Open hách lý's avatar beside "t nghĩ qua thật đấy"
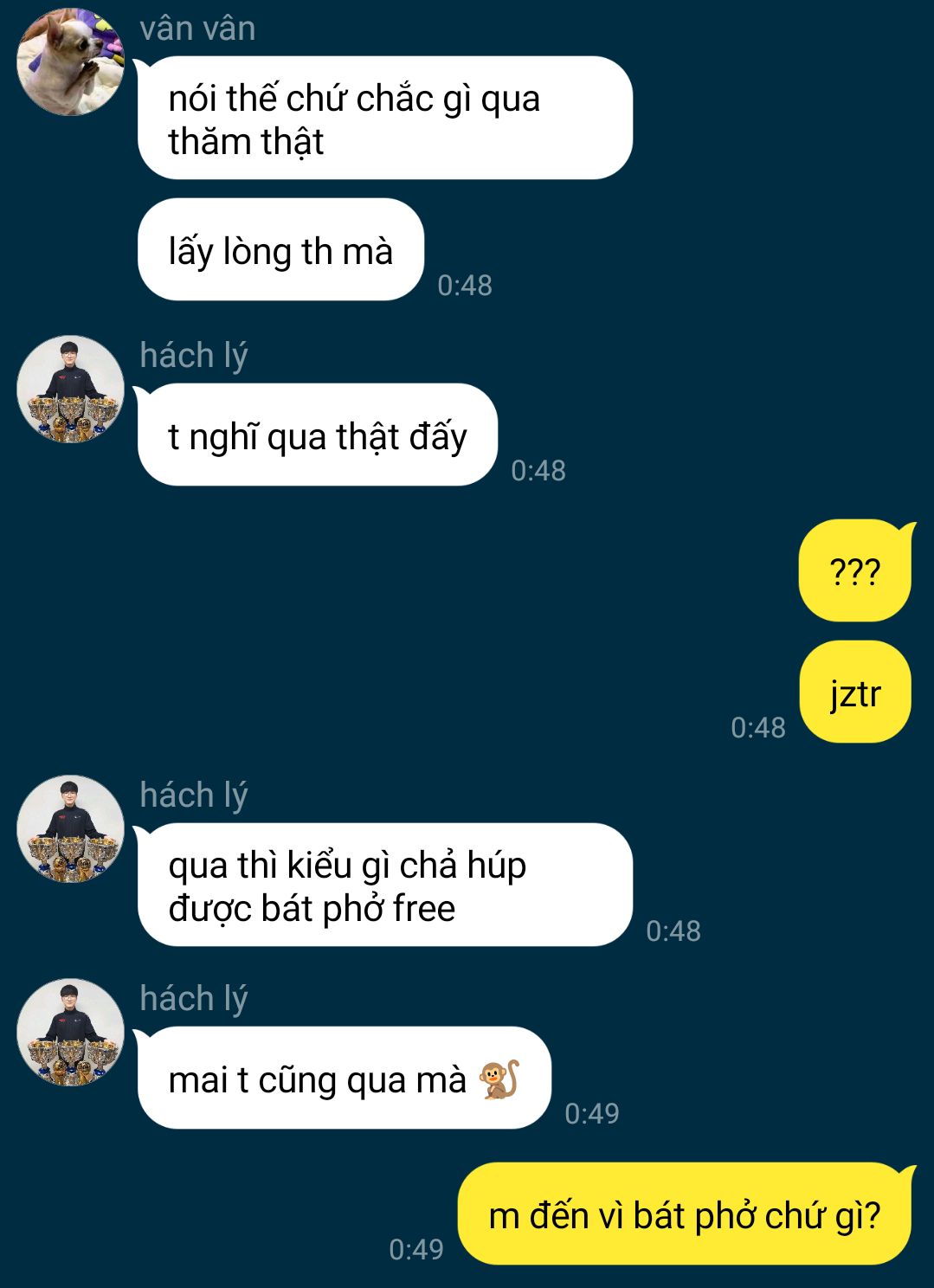Viewport: 934px width, 1288px height. [70, 390]
